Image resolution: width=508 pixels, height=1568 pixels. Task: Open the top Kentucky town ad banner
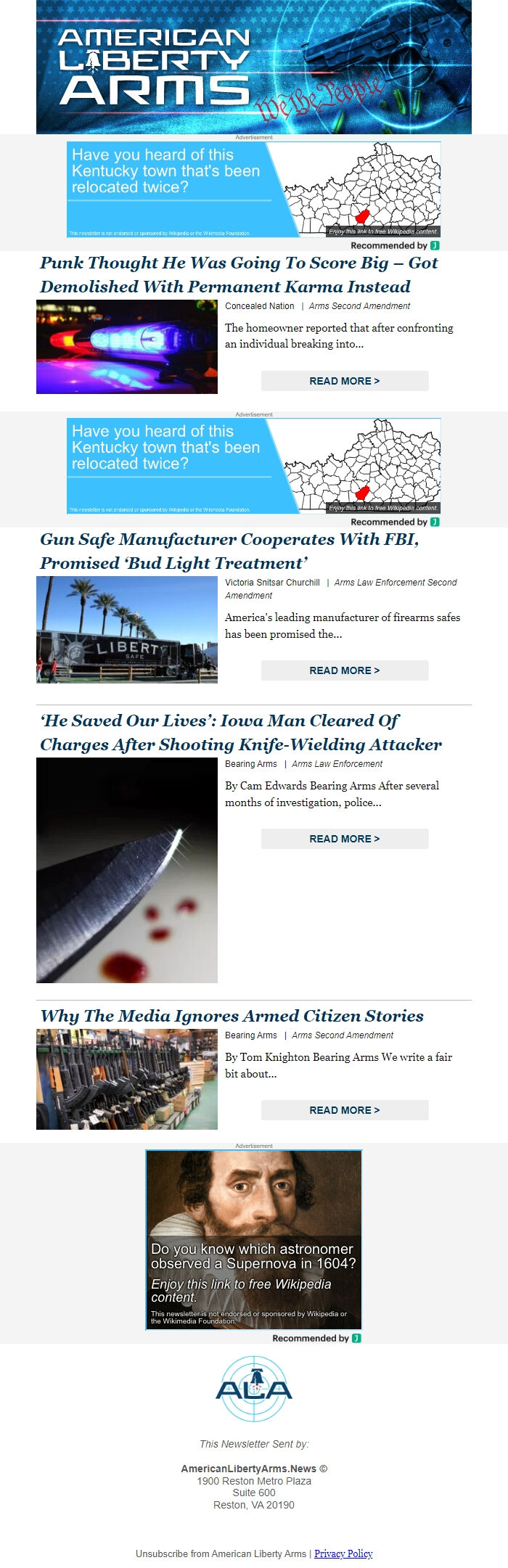click(253, 189)
